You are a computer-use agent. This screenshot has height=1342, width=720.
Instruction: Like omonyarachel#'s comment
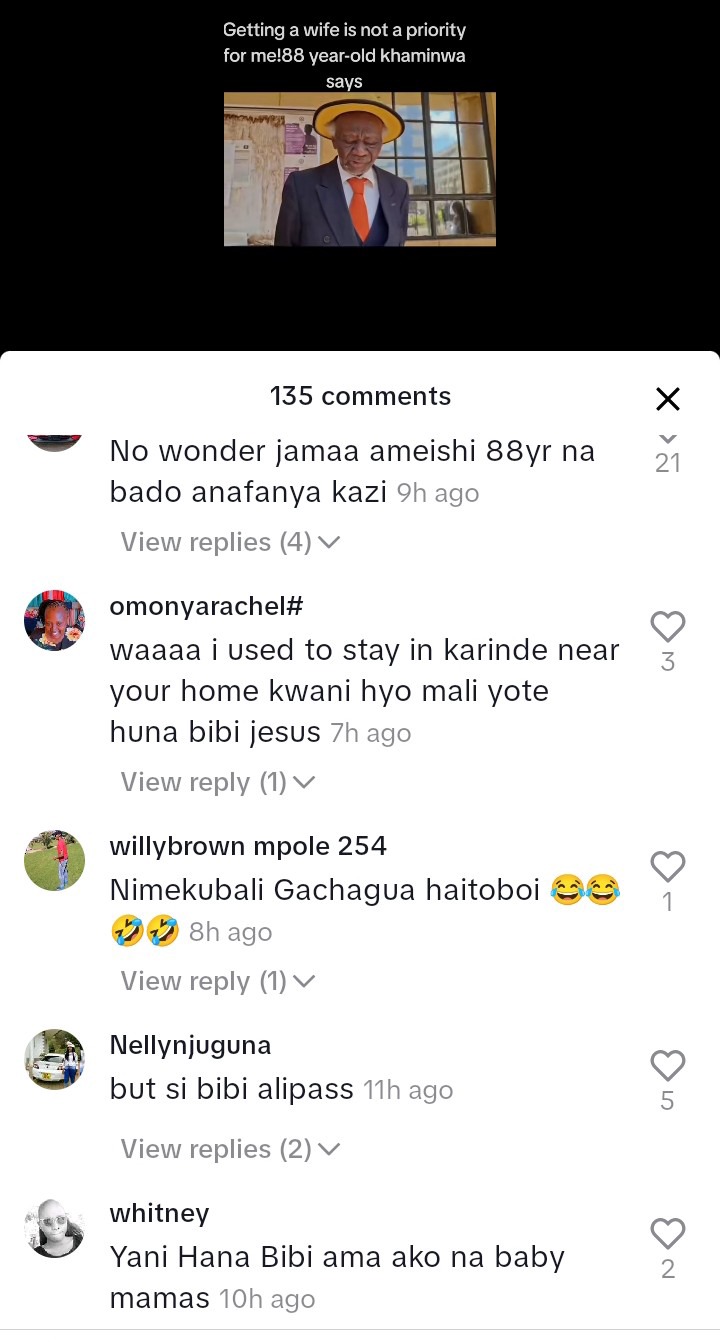667,628
